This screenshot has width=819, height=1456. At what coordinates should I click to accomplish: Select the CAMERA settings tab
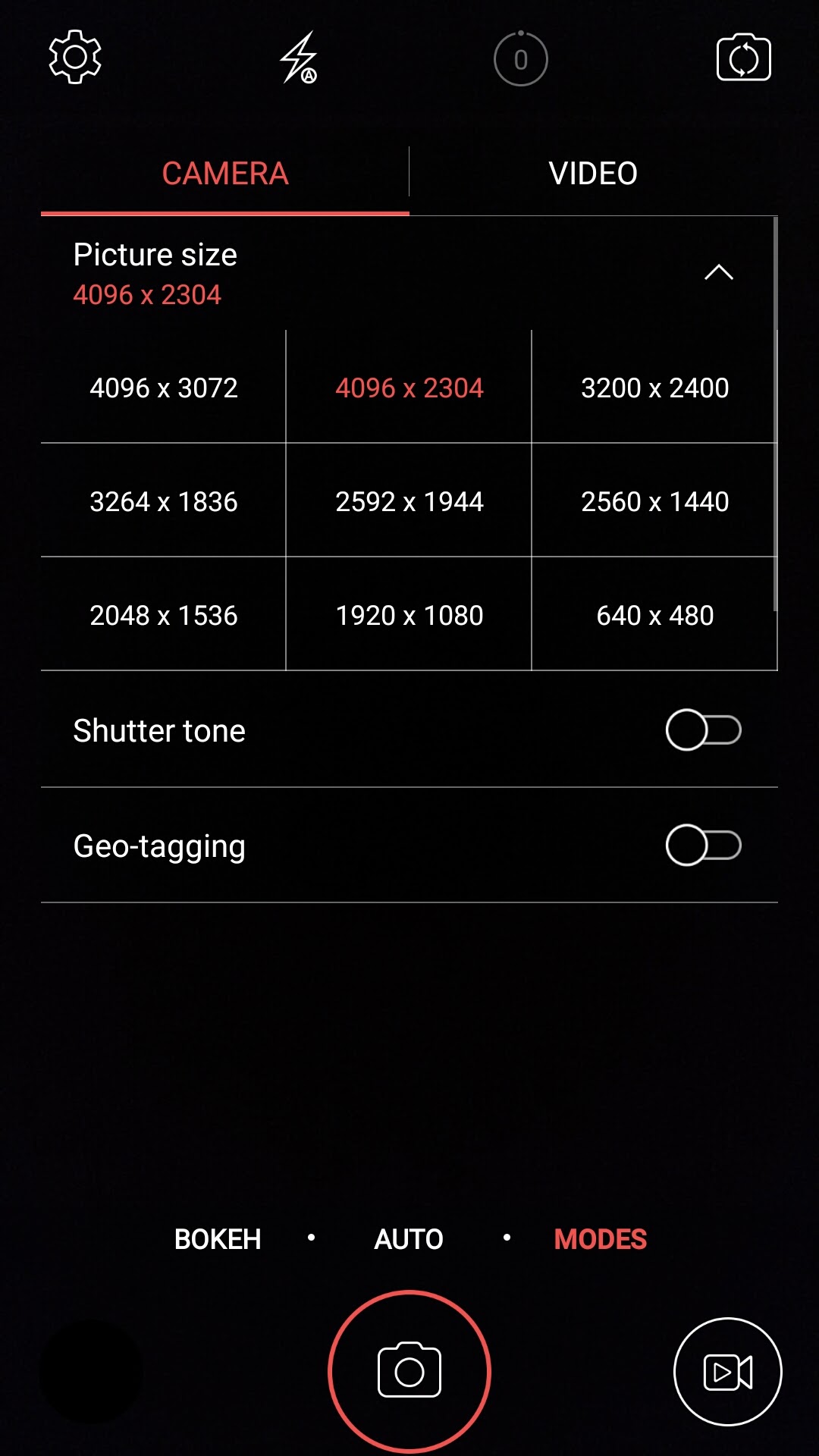click(x=225, y=174)
